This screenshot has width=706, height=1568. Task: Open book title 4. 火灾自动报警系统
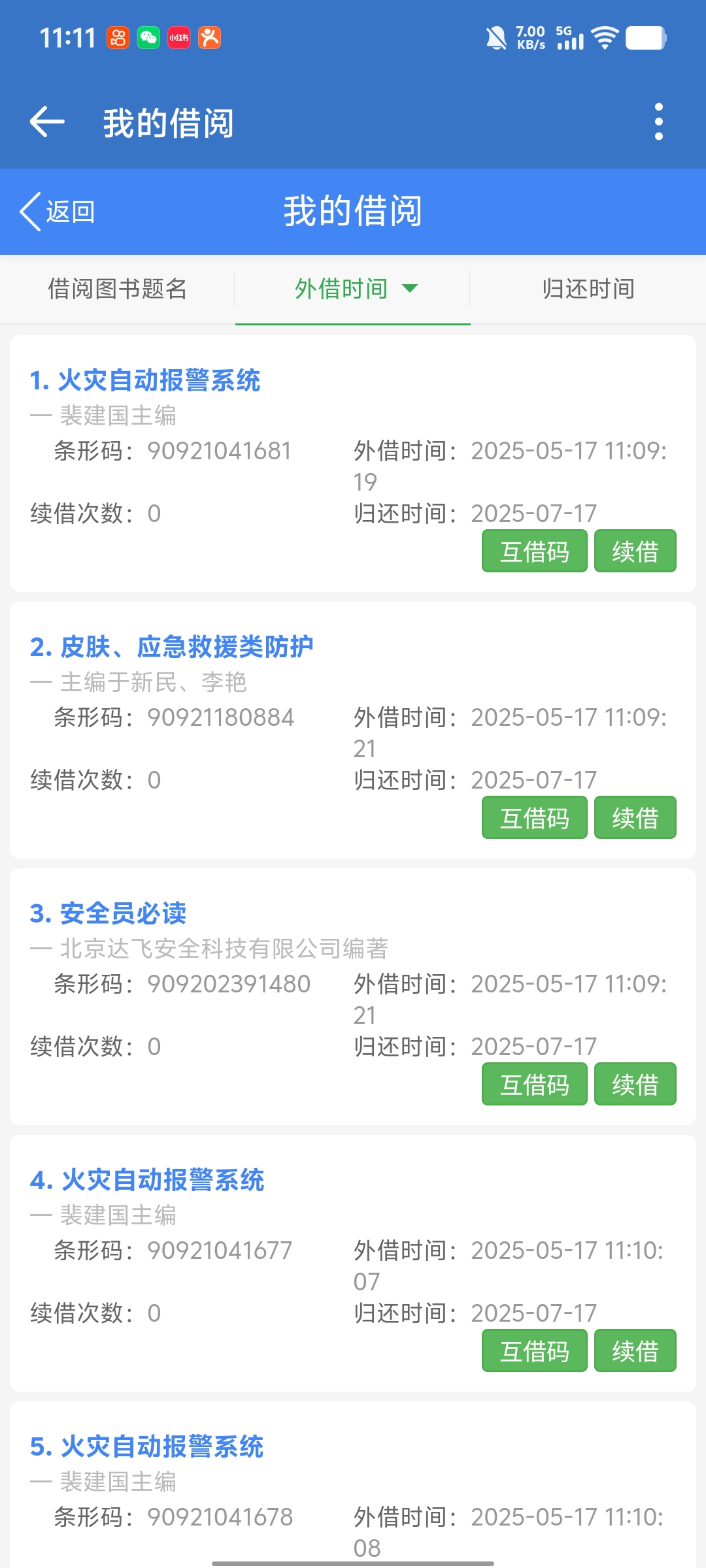click(x=147, y=1180)
